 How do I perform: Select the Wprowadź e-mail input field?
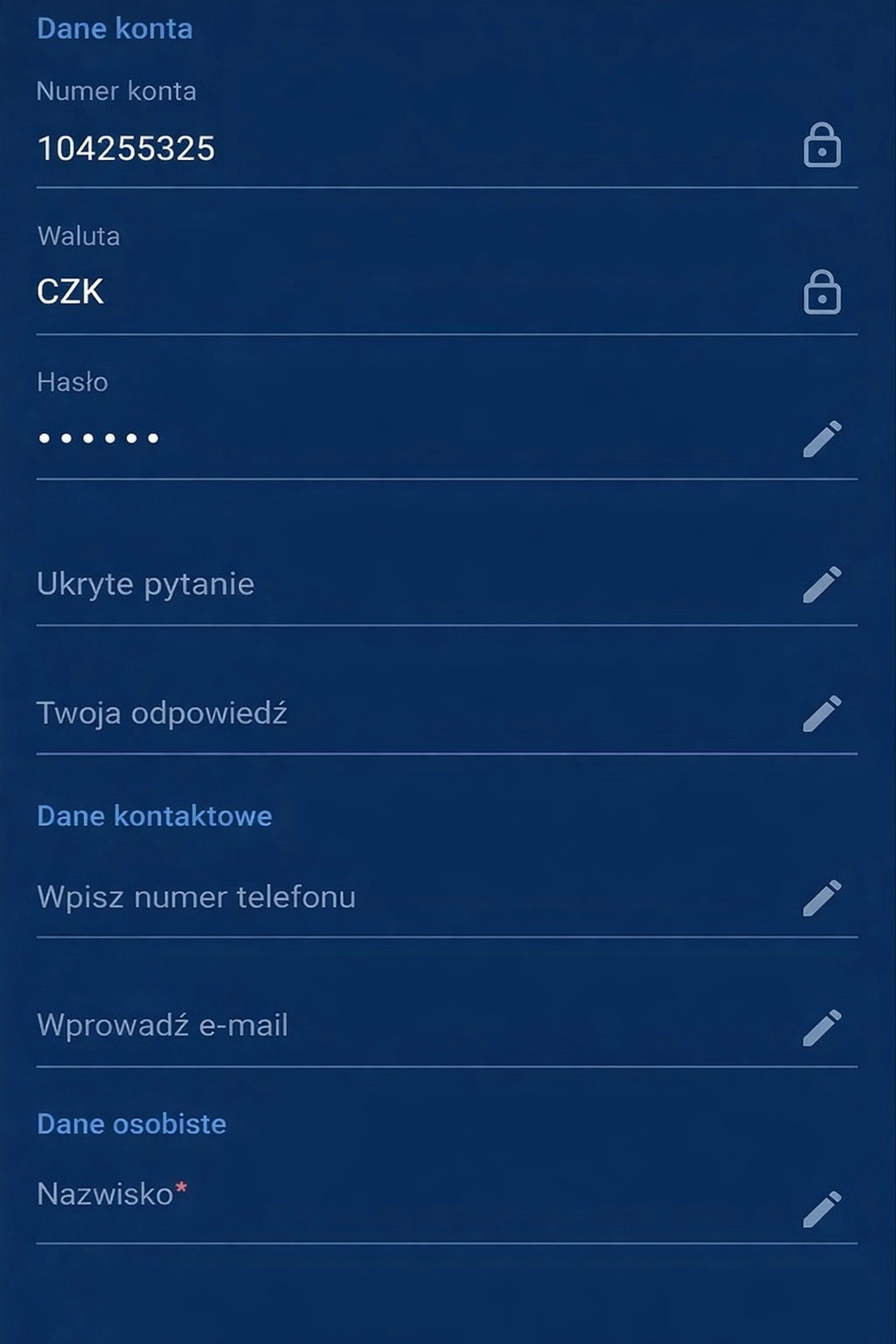click(x=163, y=1025)
